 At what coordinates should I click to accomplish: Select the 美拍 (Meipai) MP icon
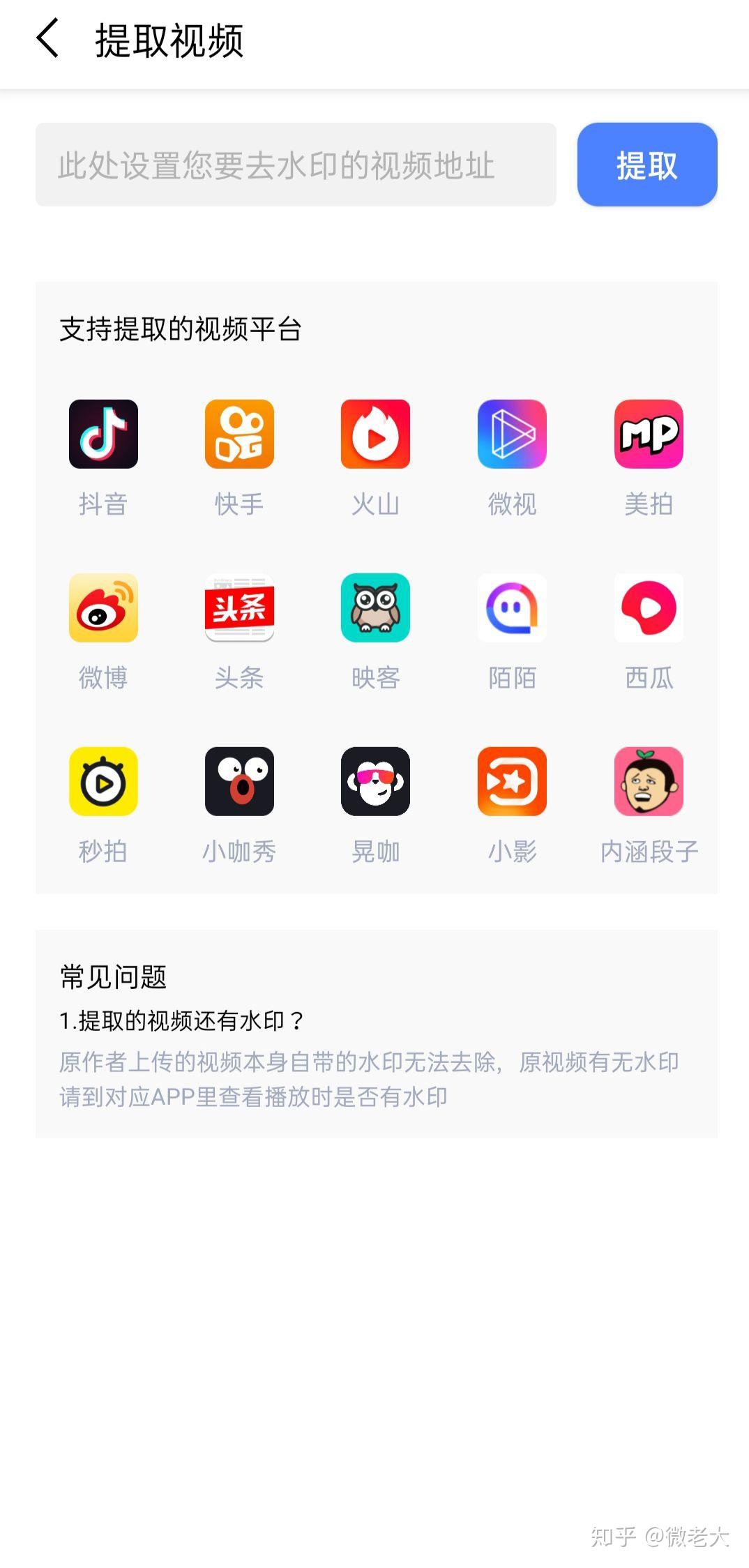648,434
